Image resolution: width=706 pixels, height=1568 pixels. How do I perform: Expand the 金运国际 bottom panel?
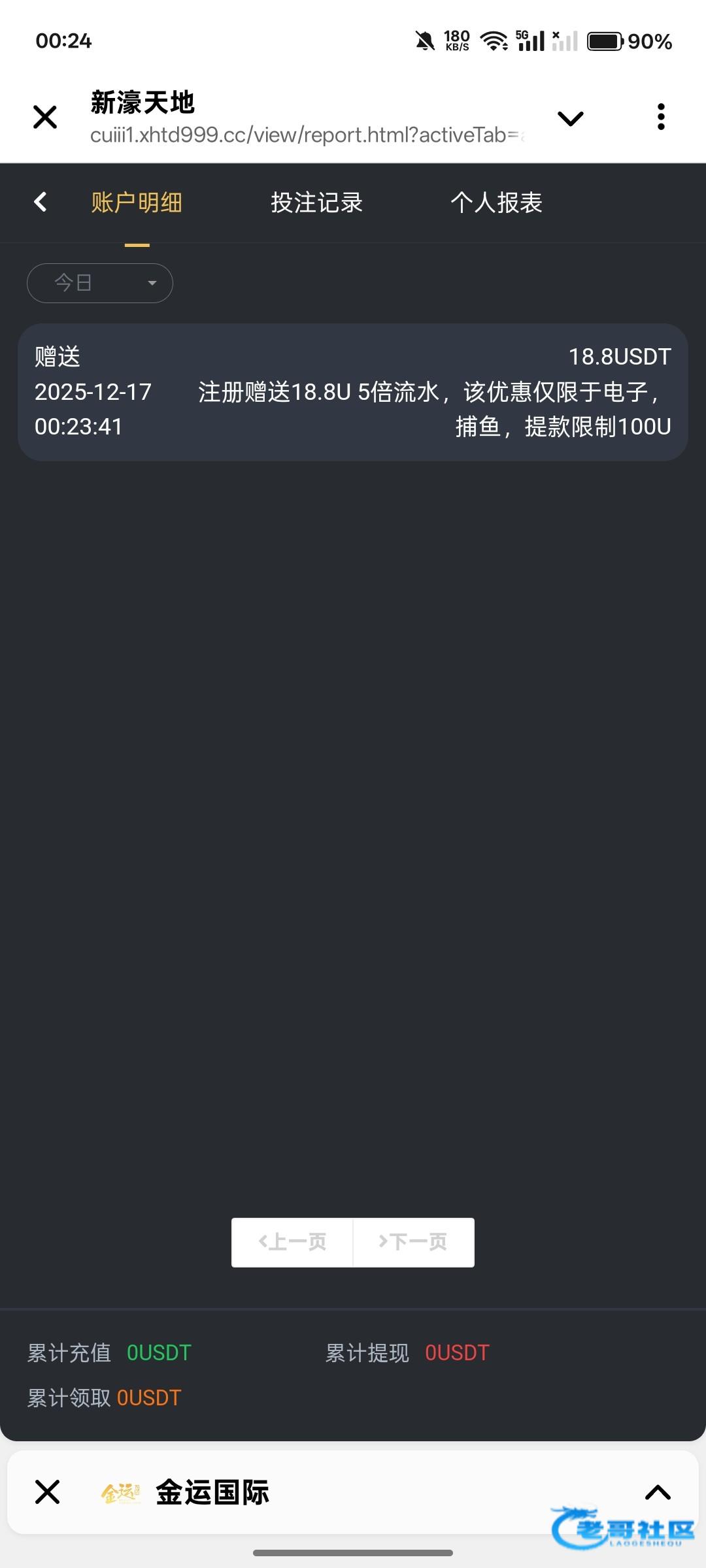point(658,1492)
